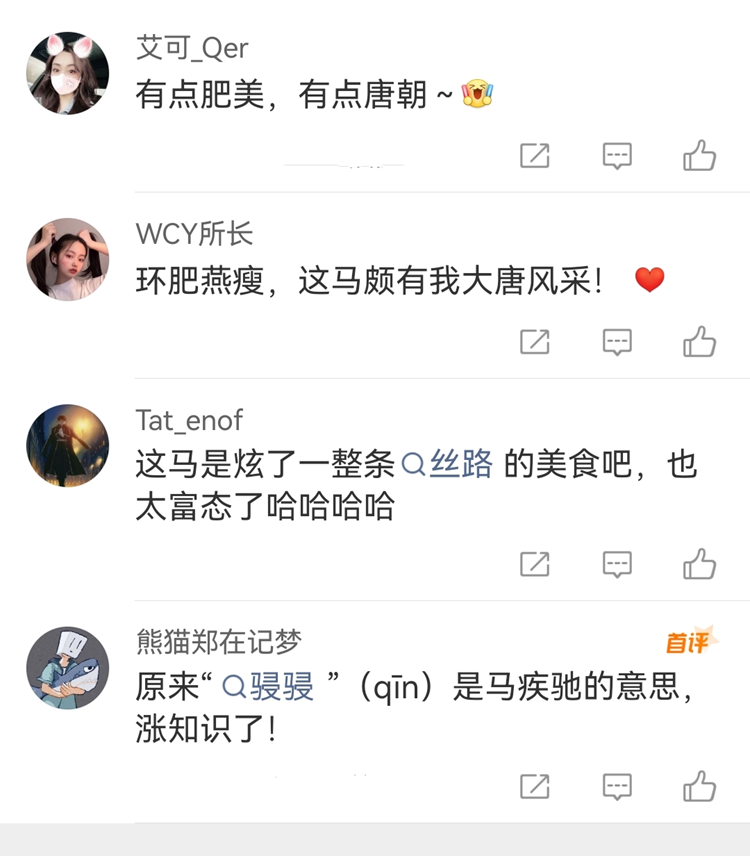
Task: Repost WCY所长's comment
Action: (535, 342)
